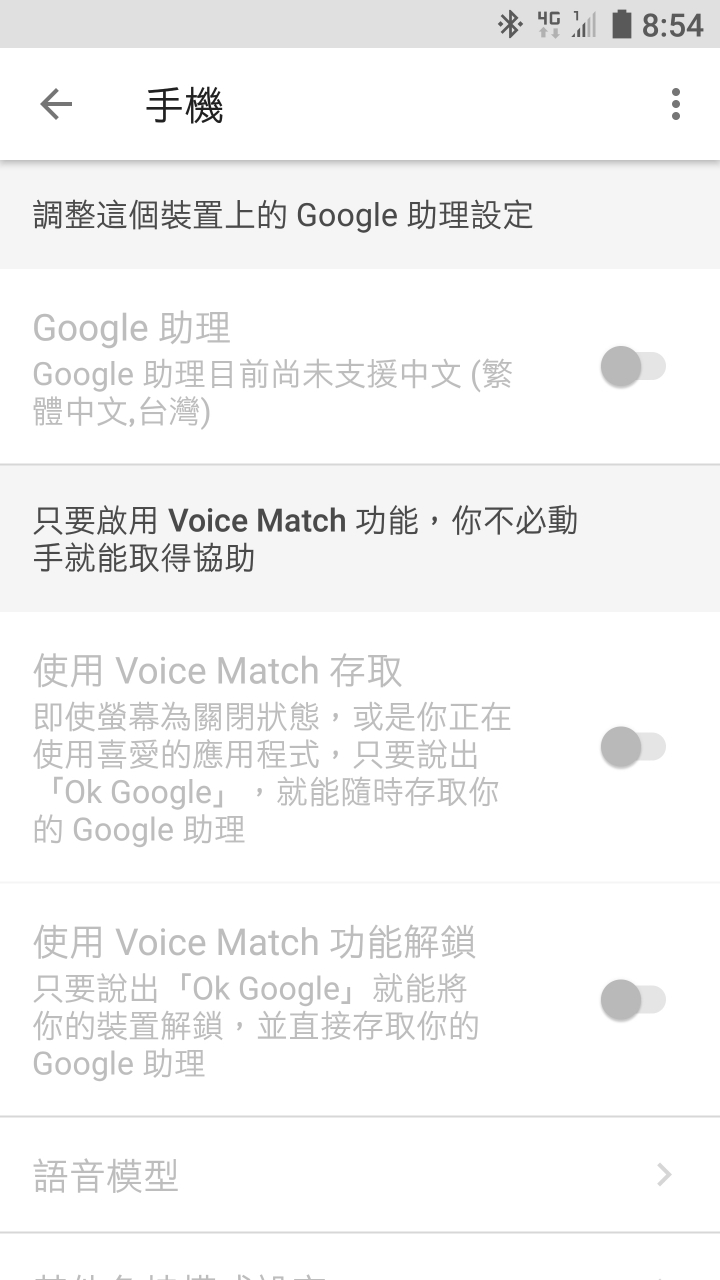Open the 語音模型 row
Screen dimensions: 720x1280
click(x=360, y=1175)
